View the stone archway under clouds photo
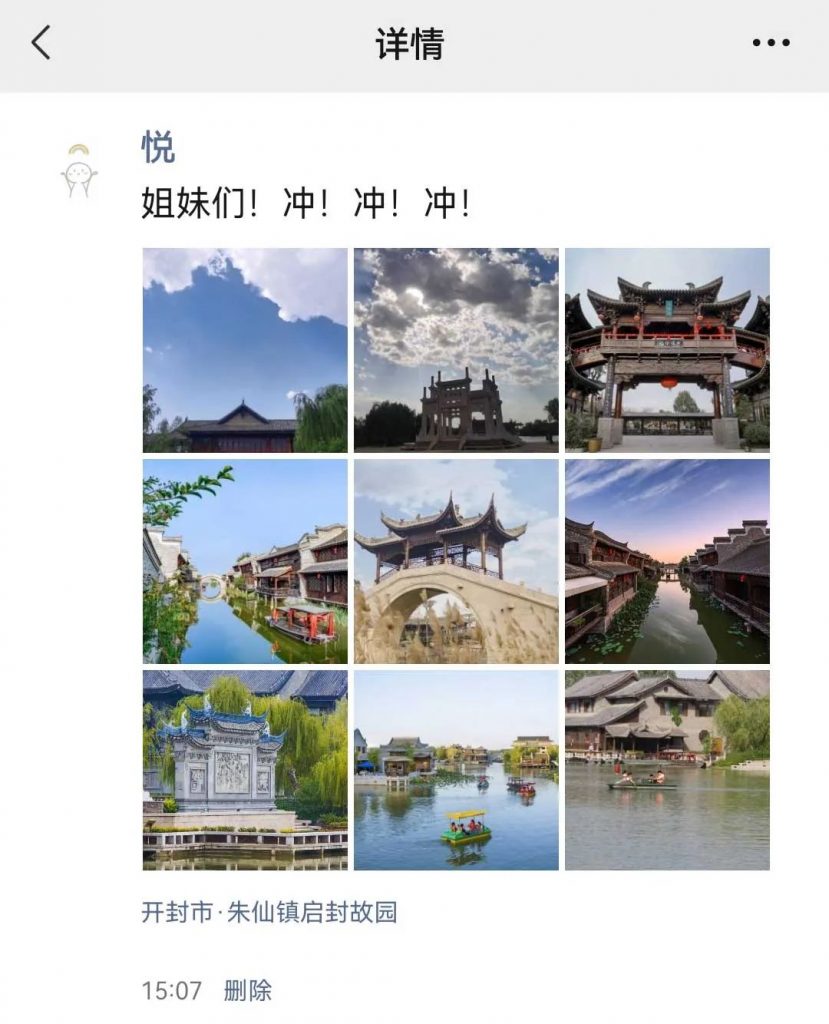829x1024 pixels. (456, 350)
